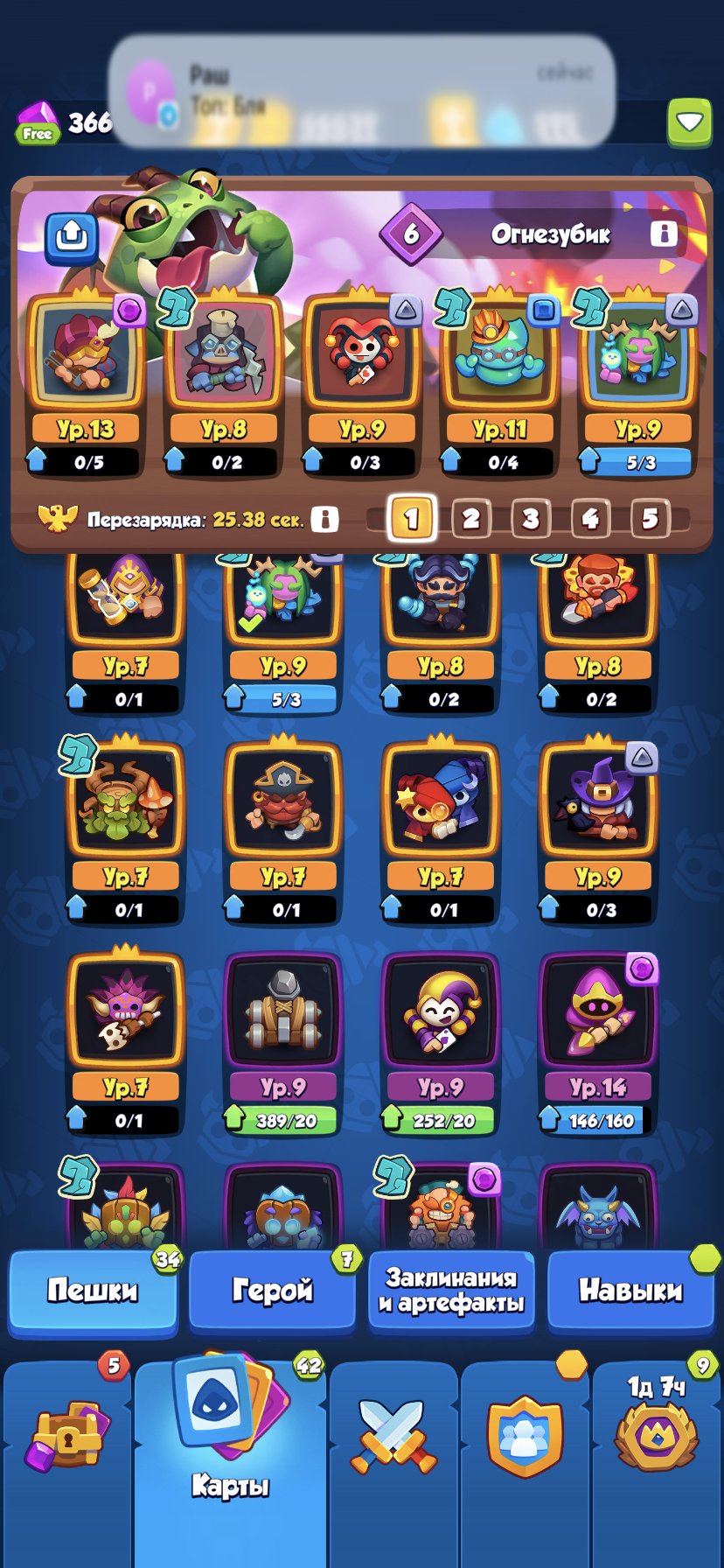Switch to deck slot 3

[x=530, y=519]
